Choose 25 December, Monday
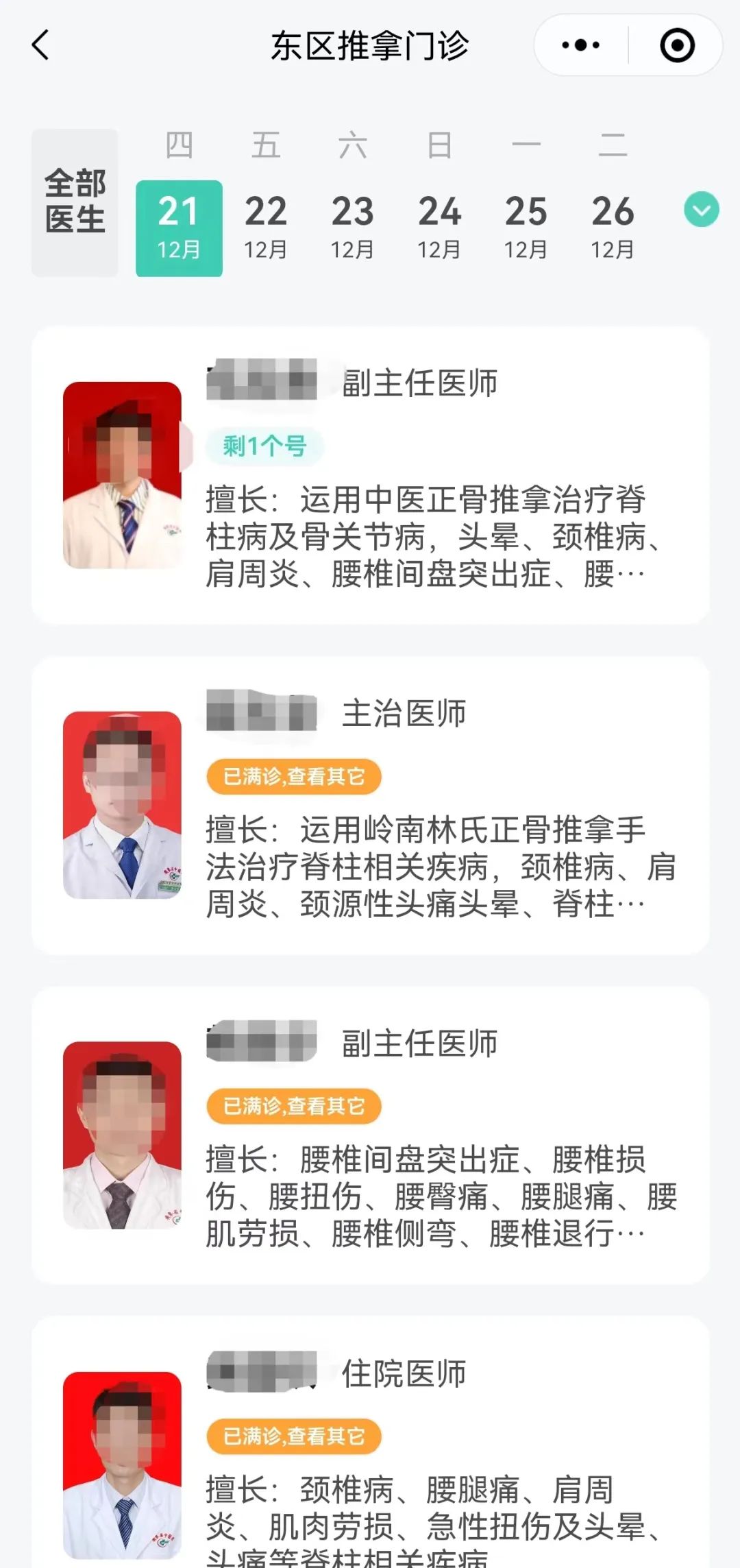 [526, 228]
